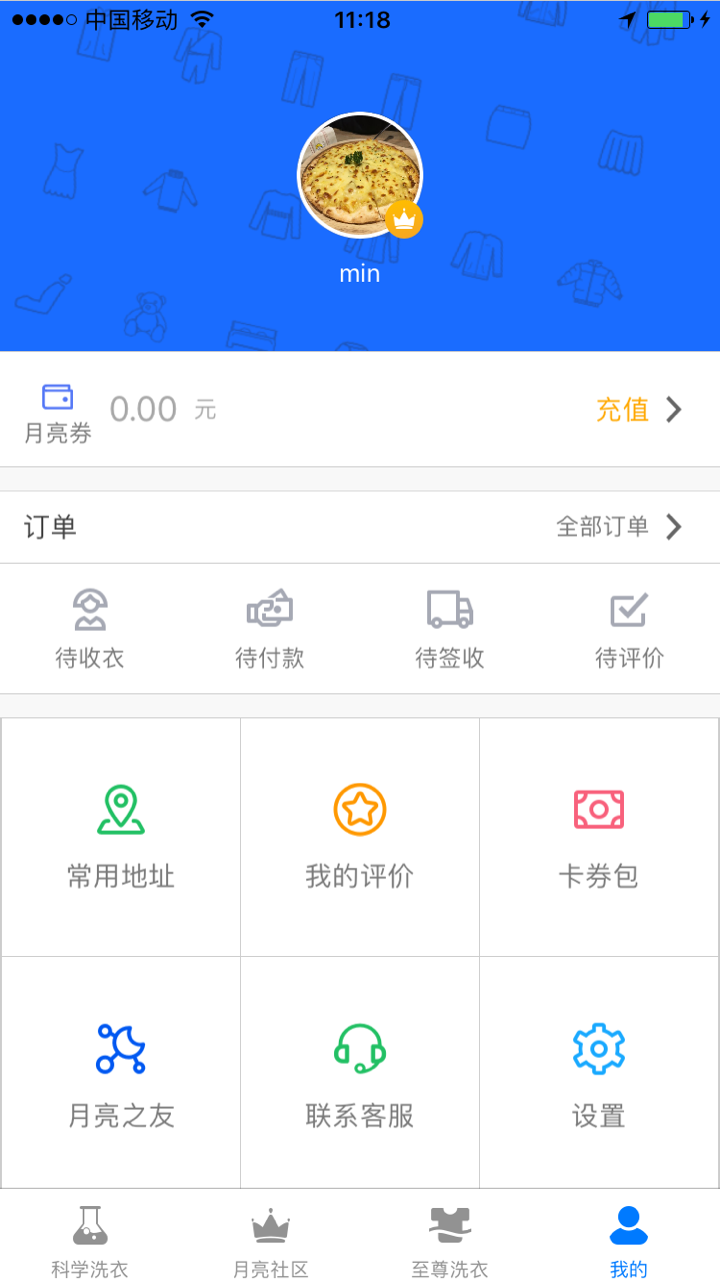Go to the 至尊洗衣 tab
Screen dimensions: 720x1280
(448, 1238)
